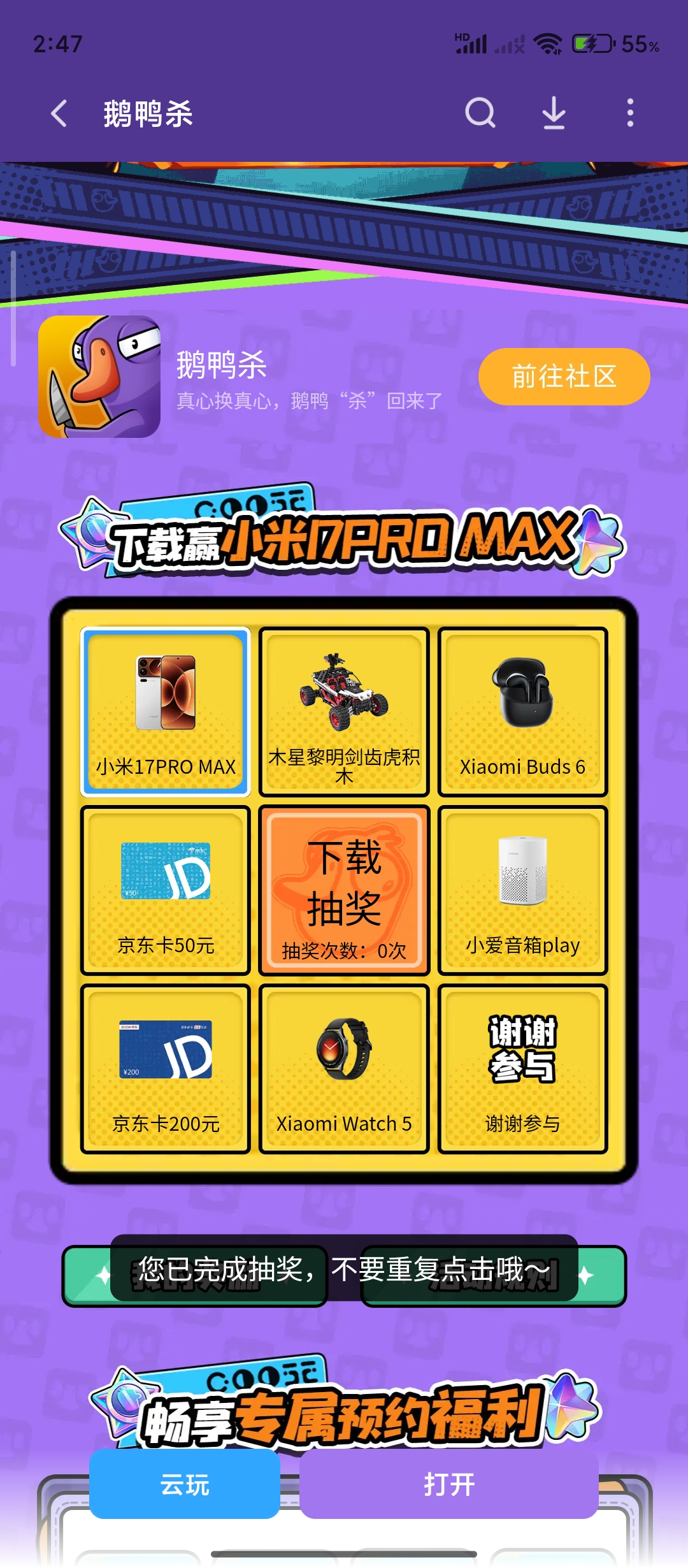The image size is (688, 1568).
Task: Tap the 前往社区 button
Action: [564, 377]
